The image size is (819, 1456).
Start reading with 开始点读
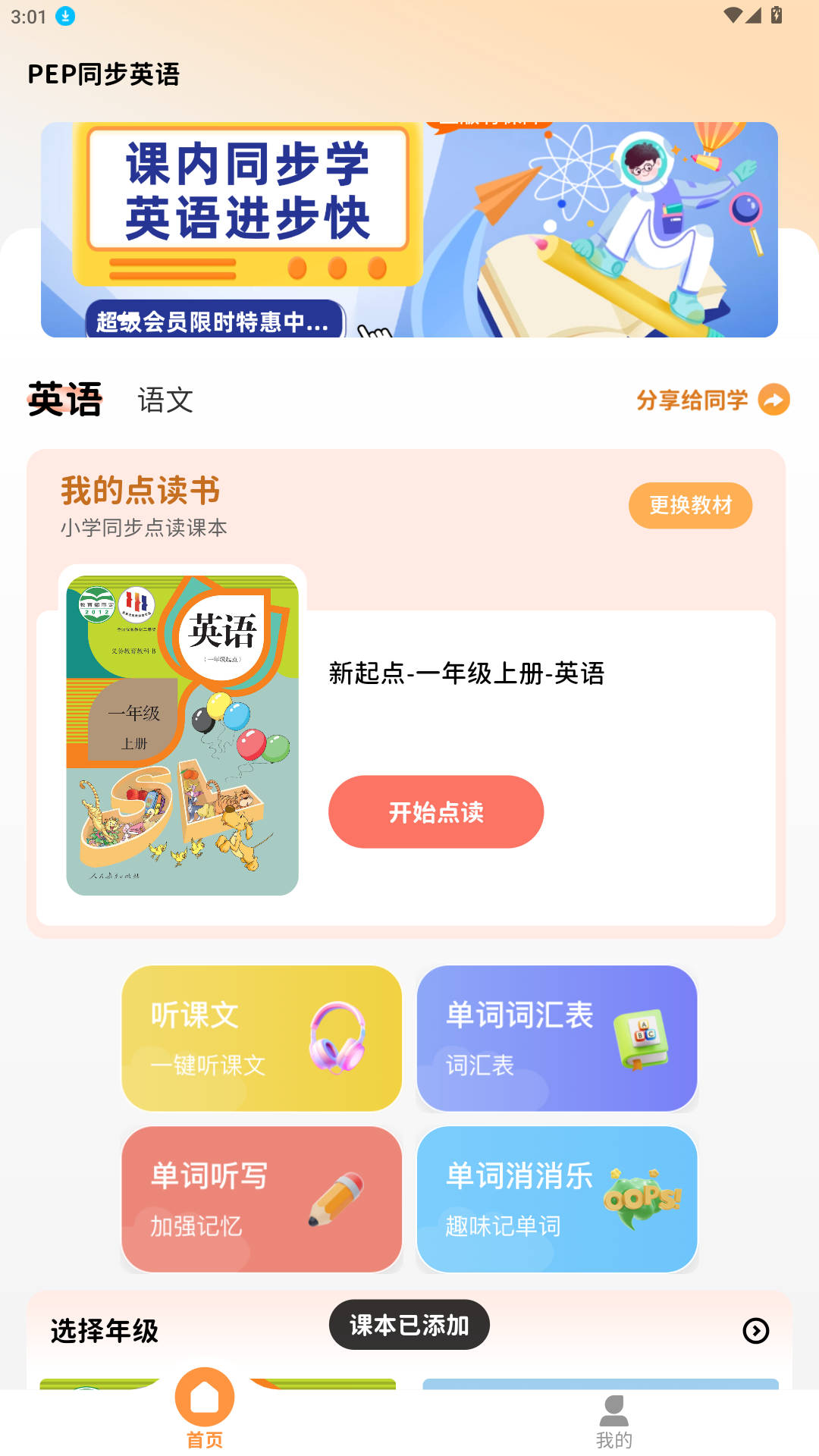(436, 811)
